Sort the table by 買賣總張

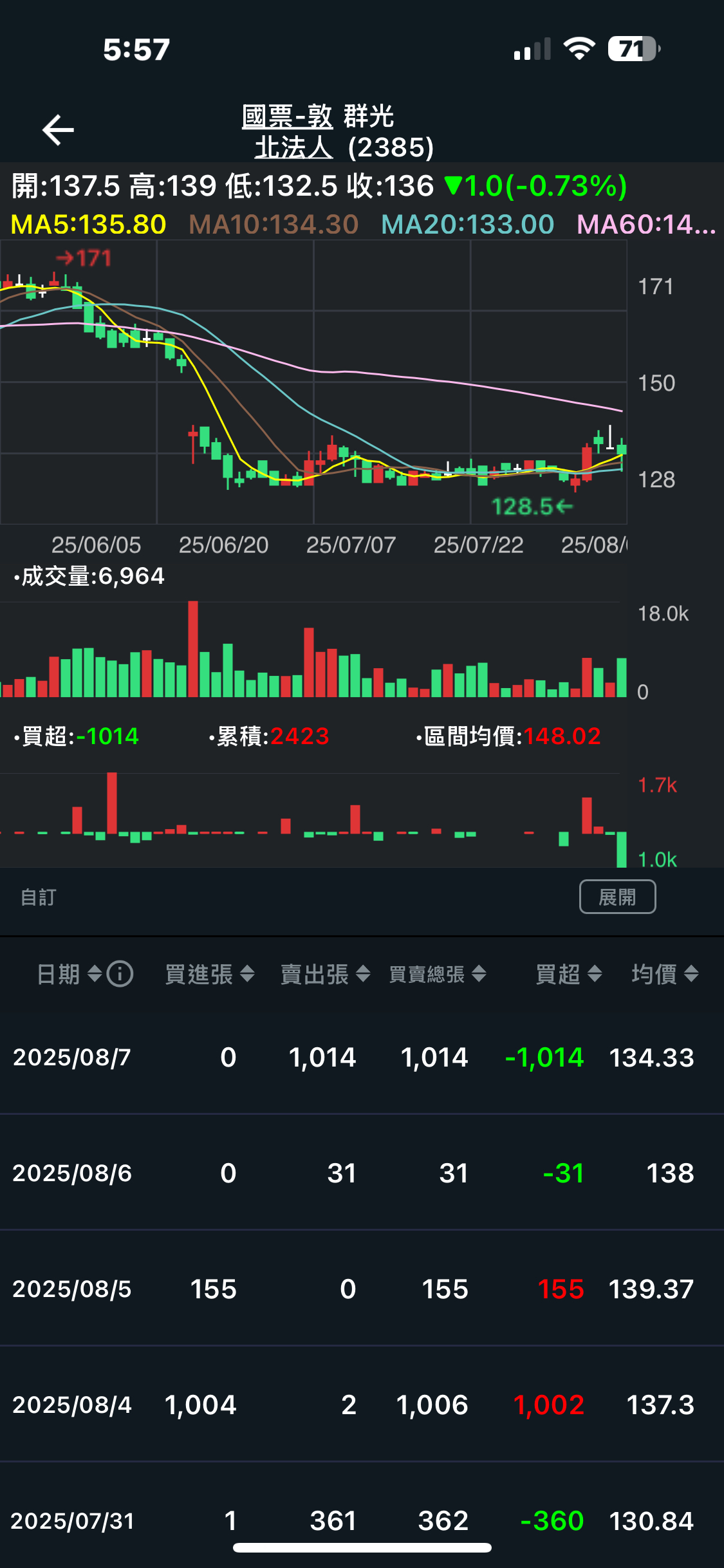[x=438, y=974]
